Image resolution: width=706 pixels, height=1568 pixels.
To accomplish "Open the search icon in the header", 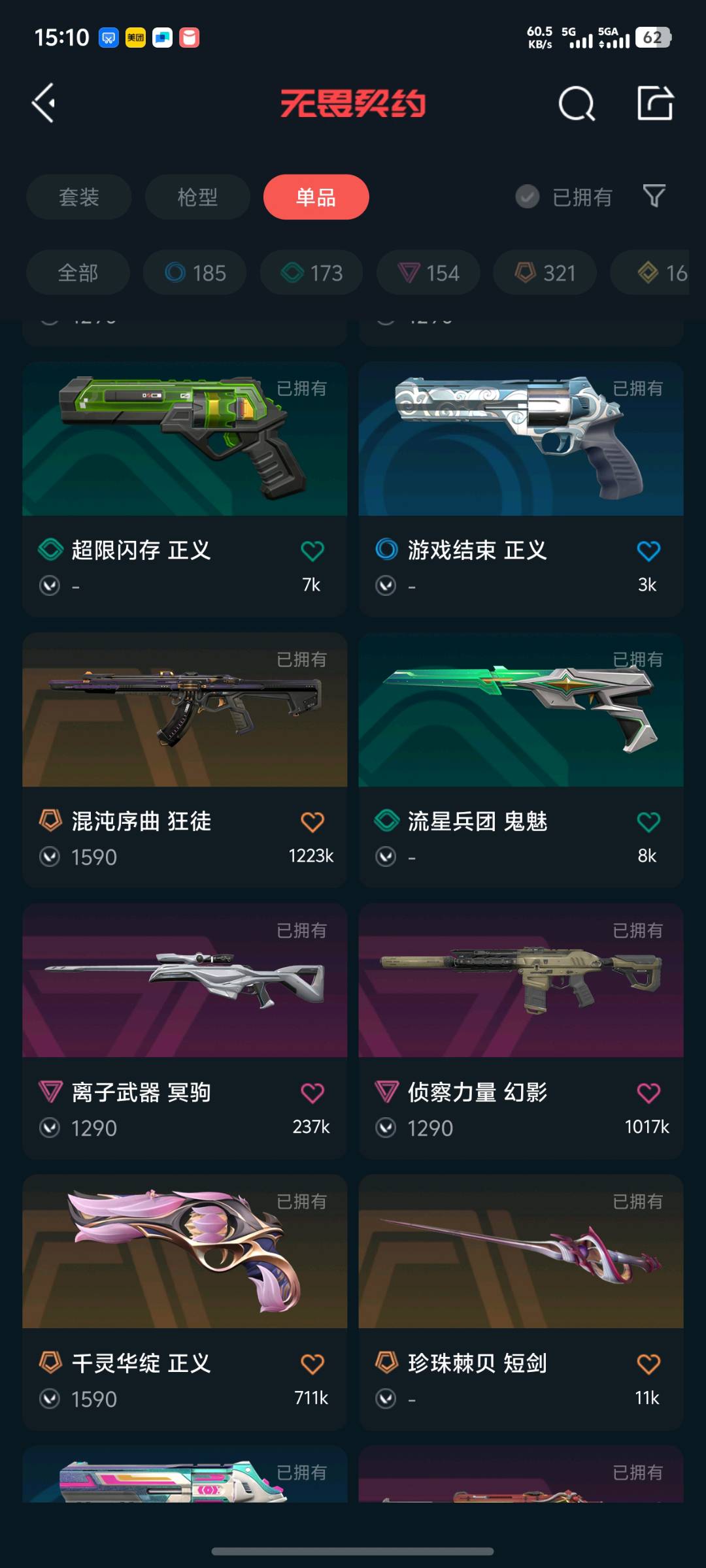I will coord(576,103).
